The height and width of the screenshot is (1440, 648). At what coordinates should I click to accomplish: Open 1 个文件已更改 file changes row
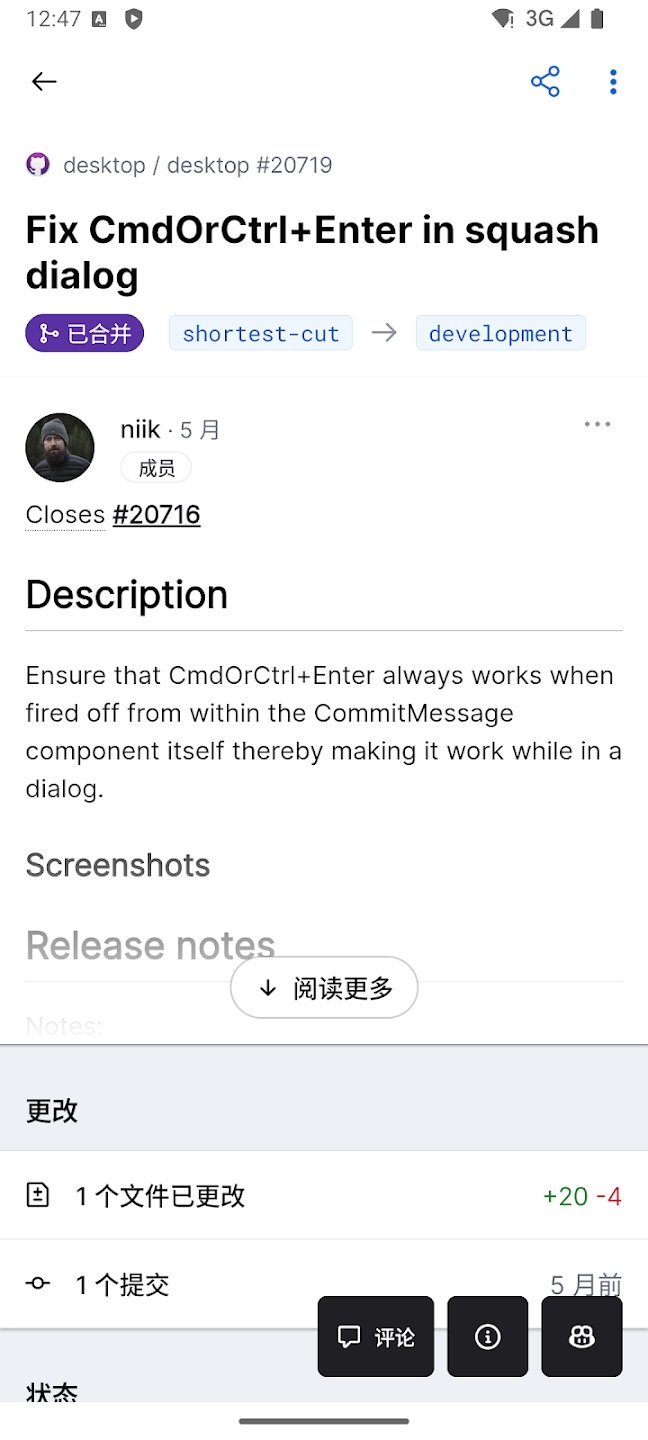324,1195
